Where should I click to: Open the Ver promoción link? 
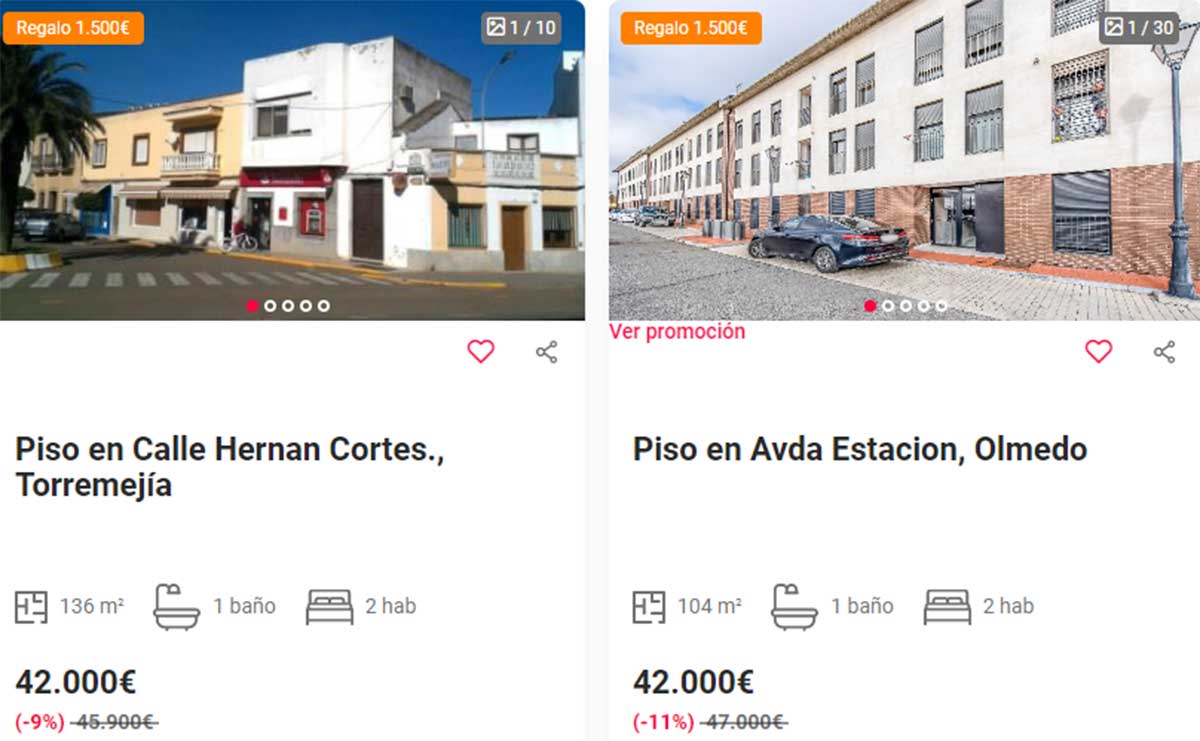[x=677, y=332]
